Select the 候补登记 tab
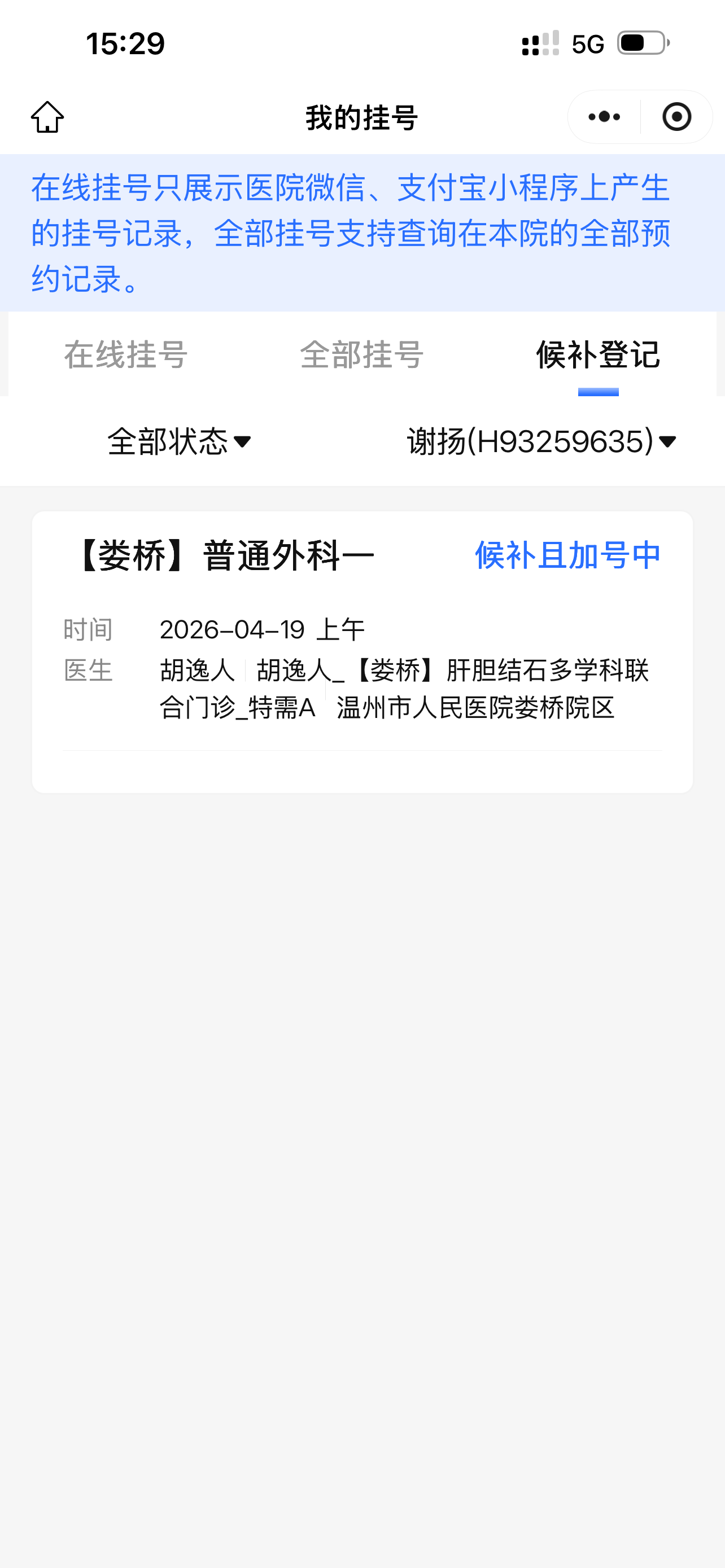This screenshot has height=1568, width=725. (598, 354)
